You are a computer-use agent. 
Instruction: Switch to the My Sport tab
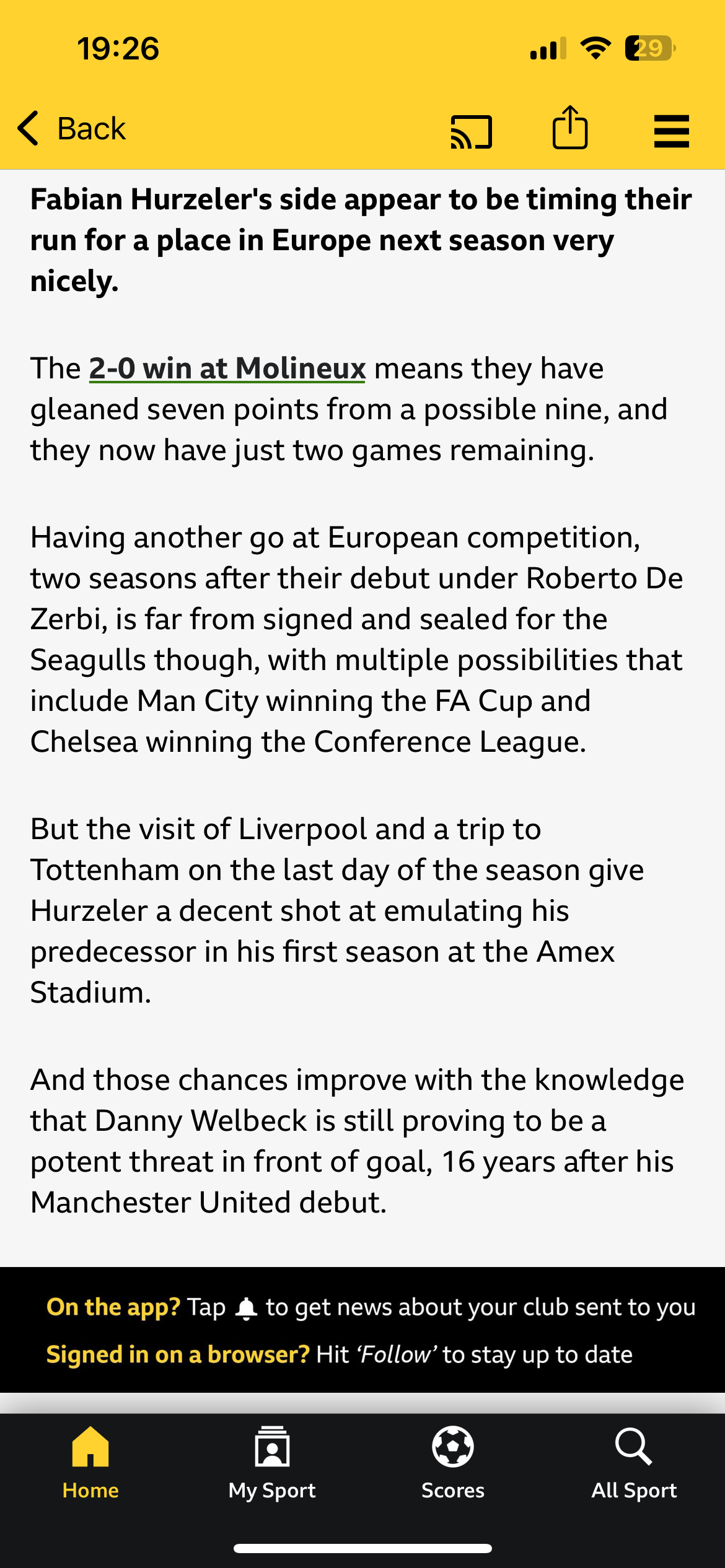click(x=272, y=1463)
